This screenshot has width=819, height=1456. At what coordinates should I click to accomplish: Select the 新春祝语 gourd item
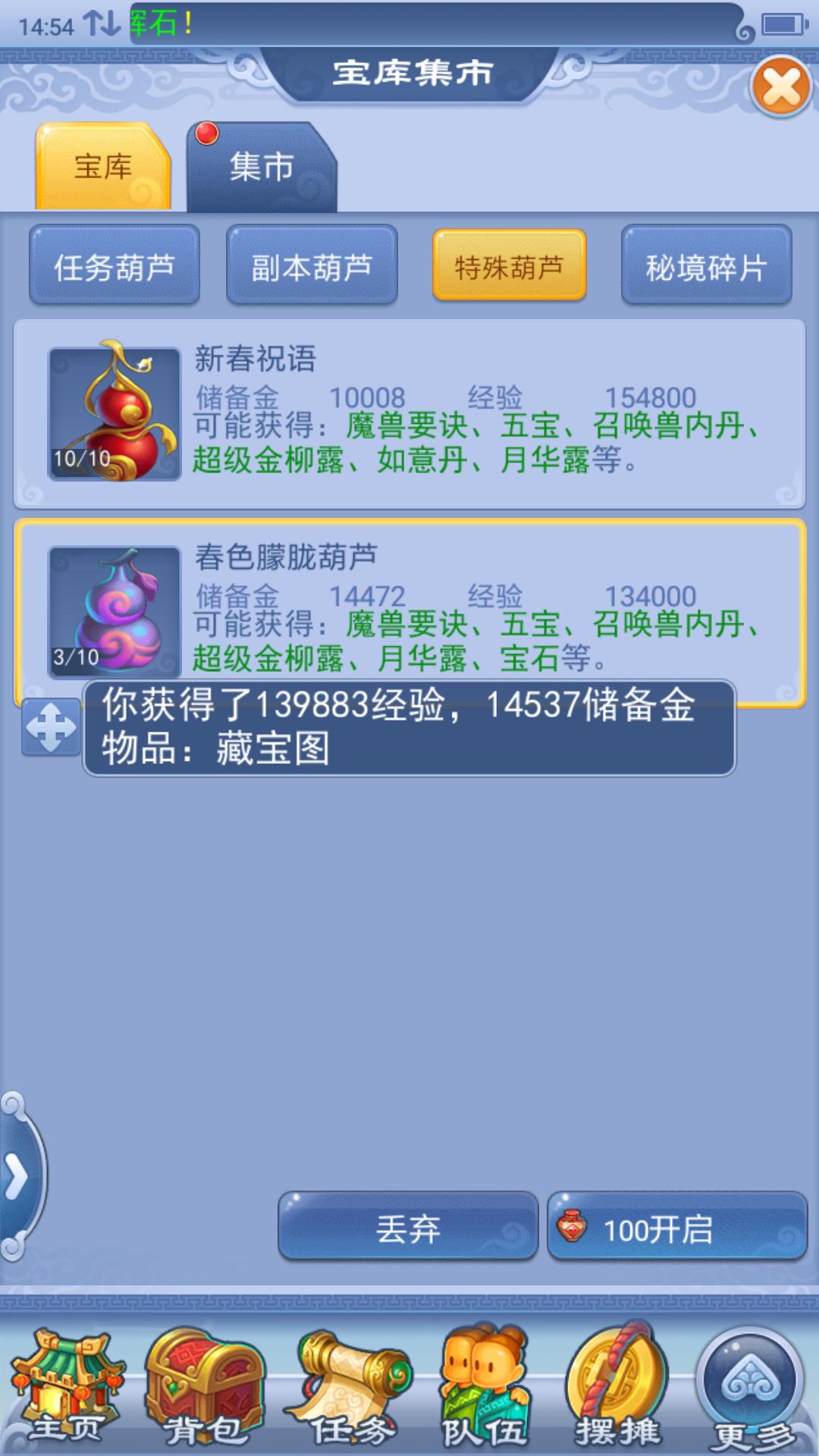pyautogui.click(x=409, y=414)
